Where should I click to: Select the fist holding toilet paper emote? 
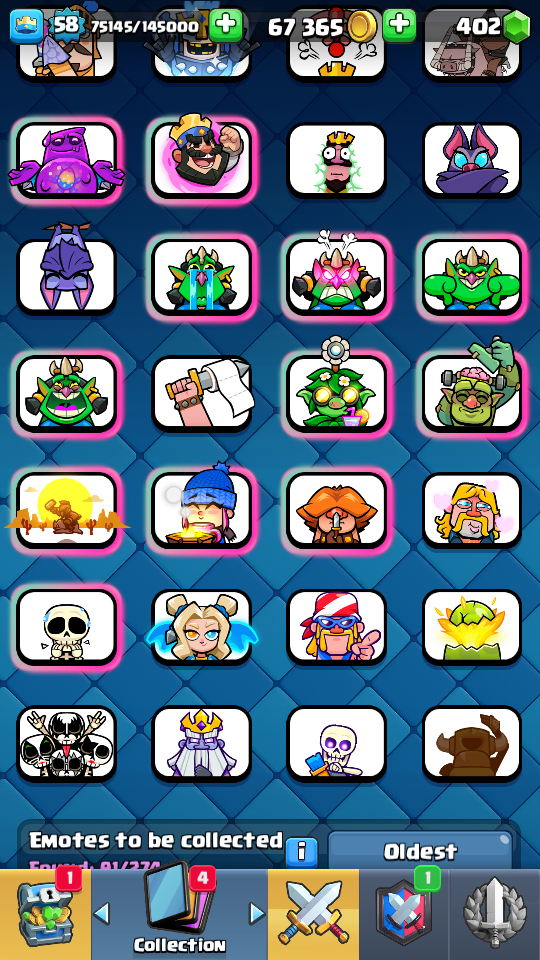click(x=201, y=393)
